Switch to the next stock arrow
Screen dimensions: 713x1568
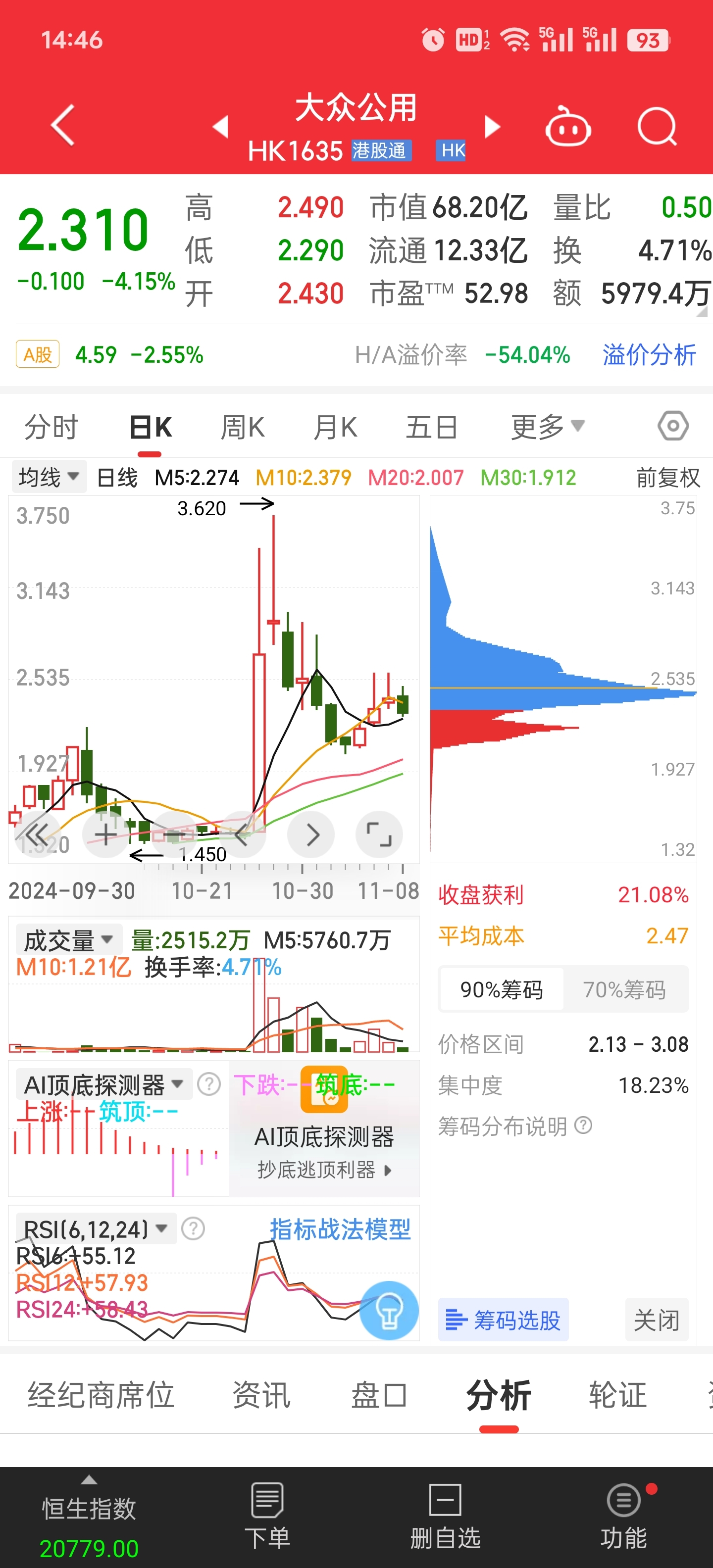click(x=492, y=127)
